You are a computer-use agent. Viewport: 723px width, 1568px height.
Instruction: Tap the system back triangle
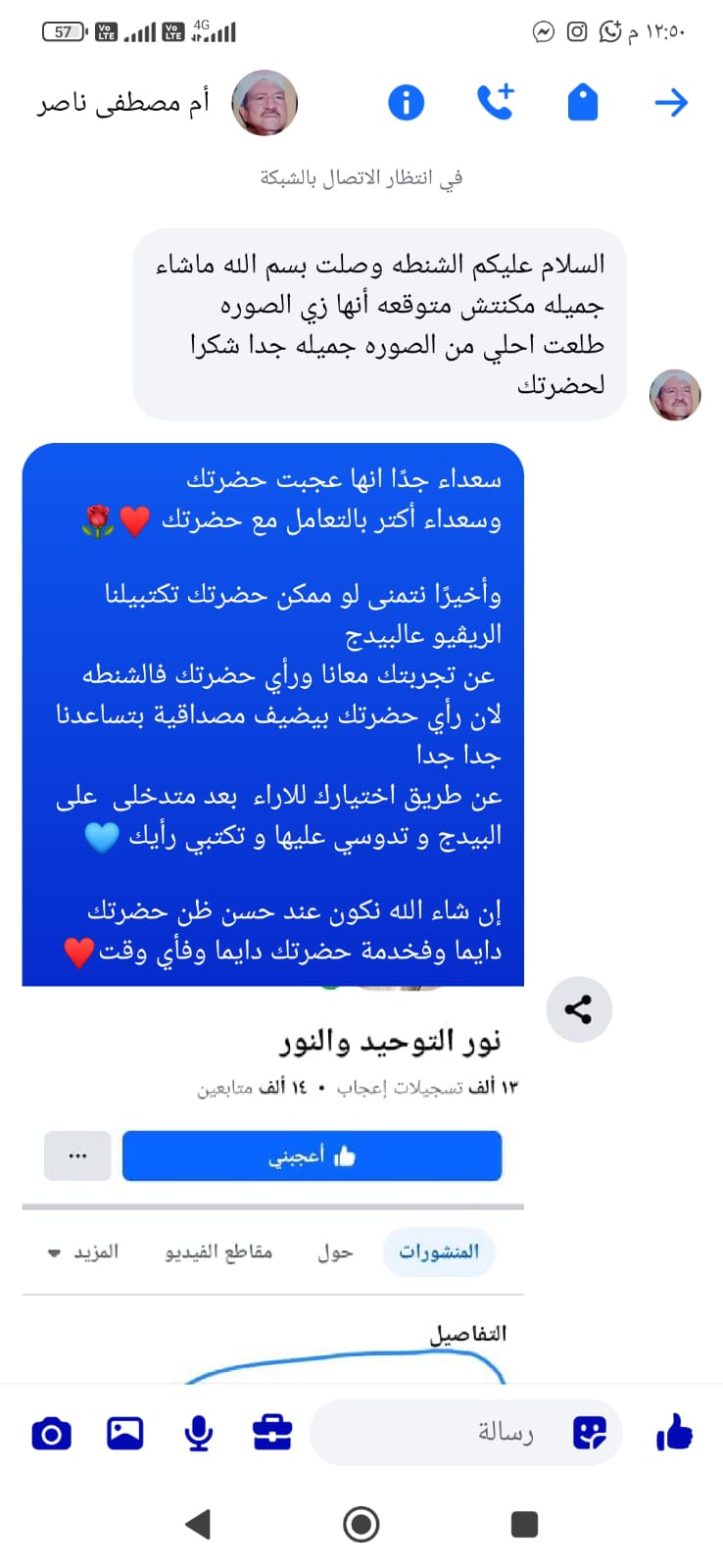click(x=198, y=1524)
